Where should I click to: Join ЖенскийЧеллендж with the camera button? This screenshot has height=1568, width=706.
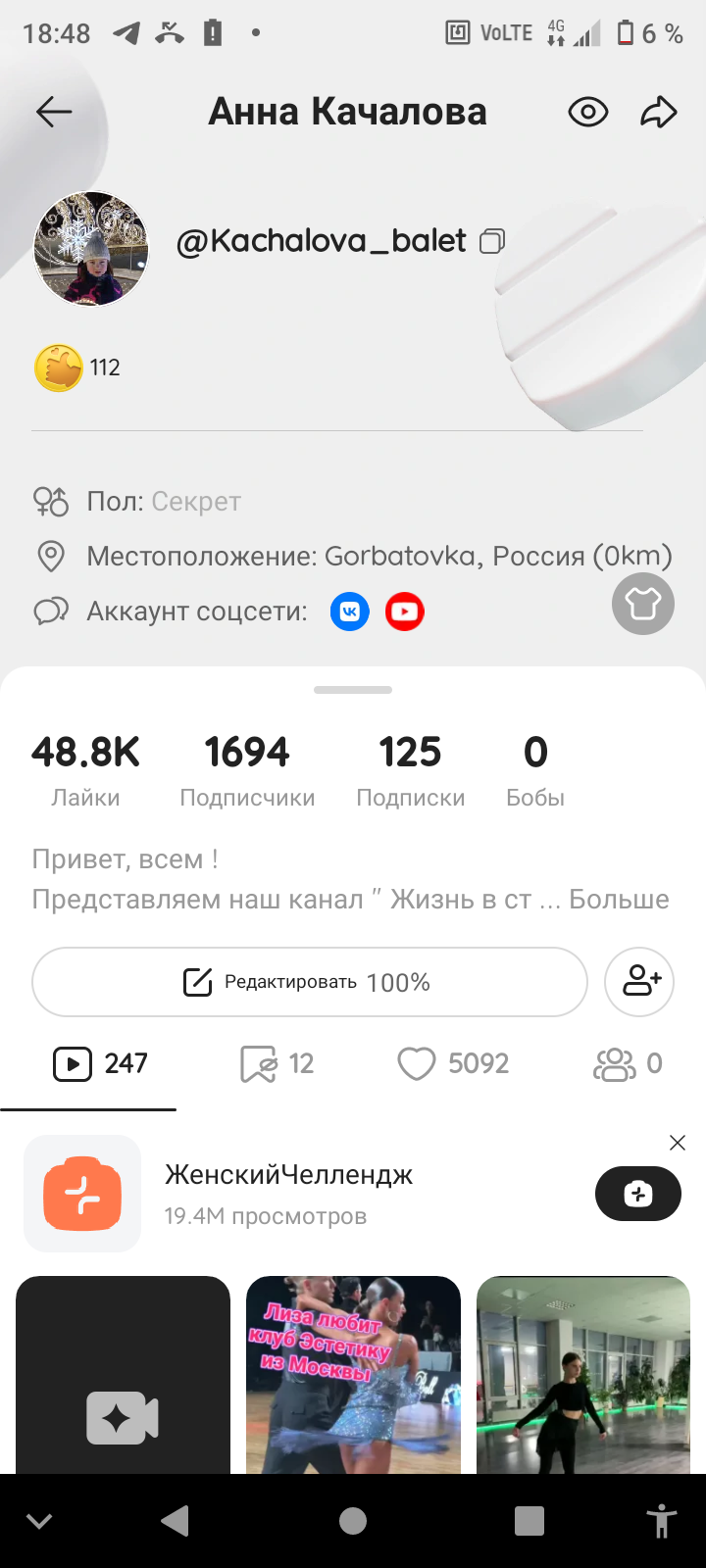click(x=638, y=1194)
